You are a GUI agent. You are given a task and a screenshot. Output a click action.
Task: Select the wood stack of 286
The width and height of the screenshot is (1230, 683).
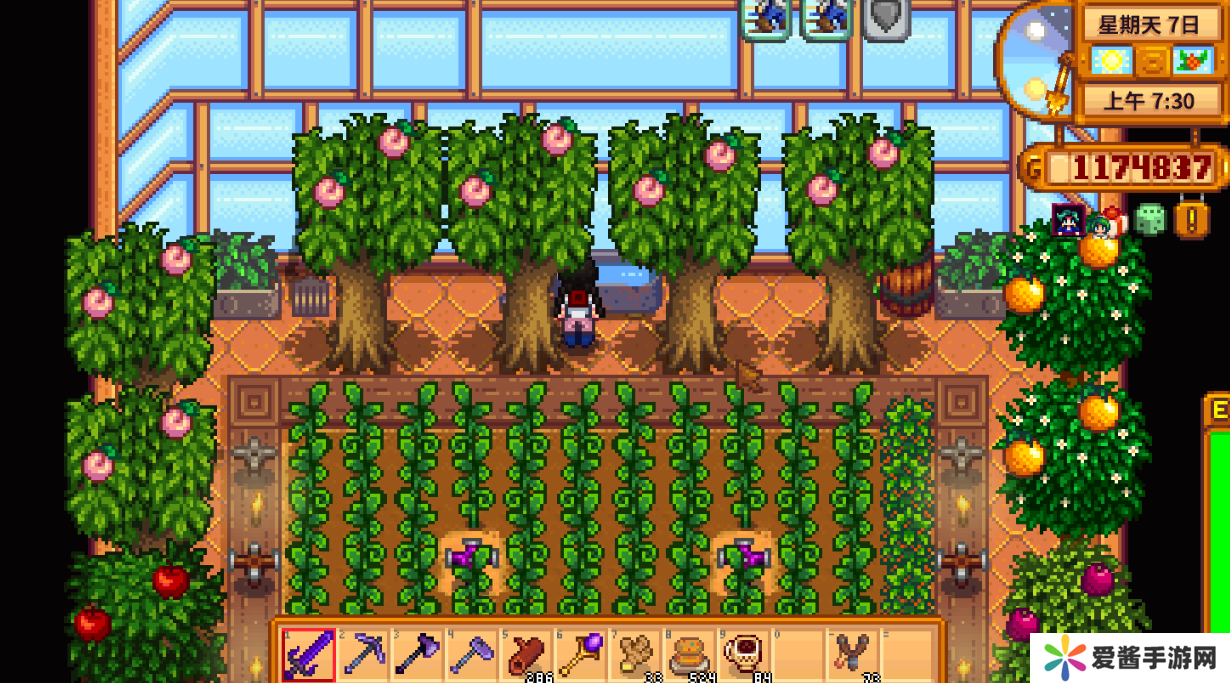point(525,654)
